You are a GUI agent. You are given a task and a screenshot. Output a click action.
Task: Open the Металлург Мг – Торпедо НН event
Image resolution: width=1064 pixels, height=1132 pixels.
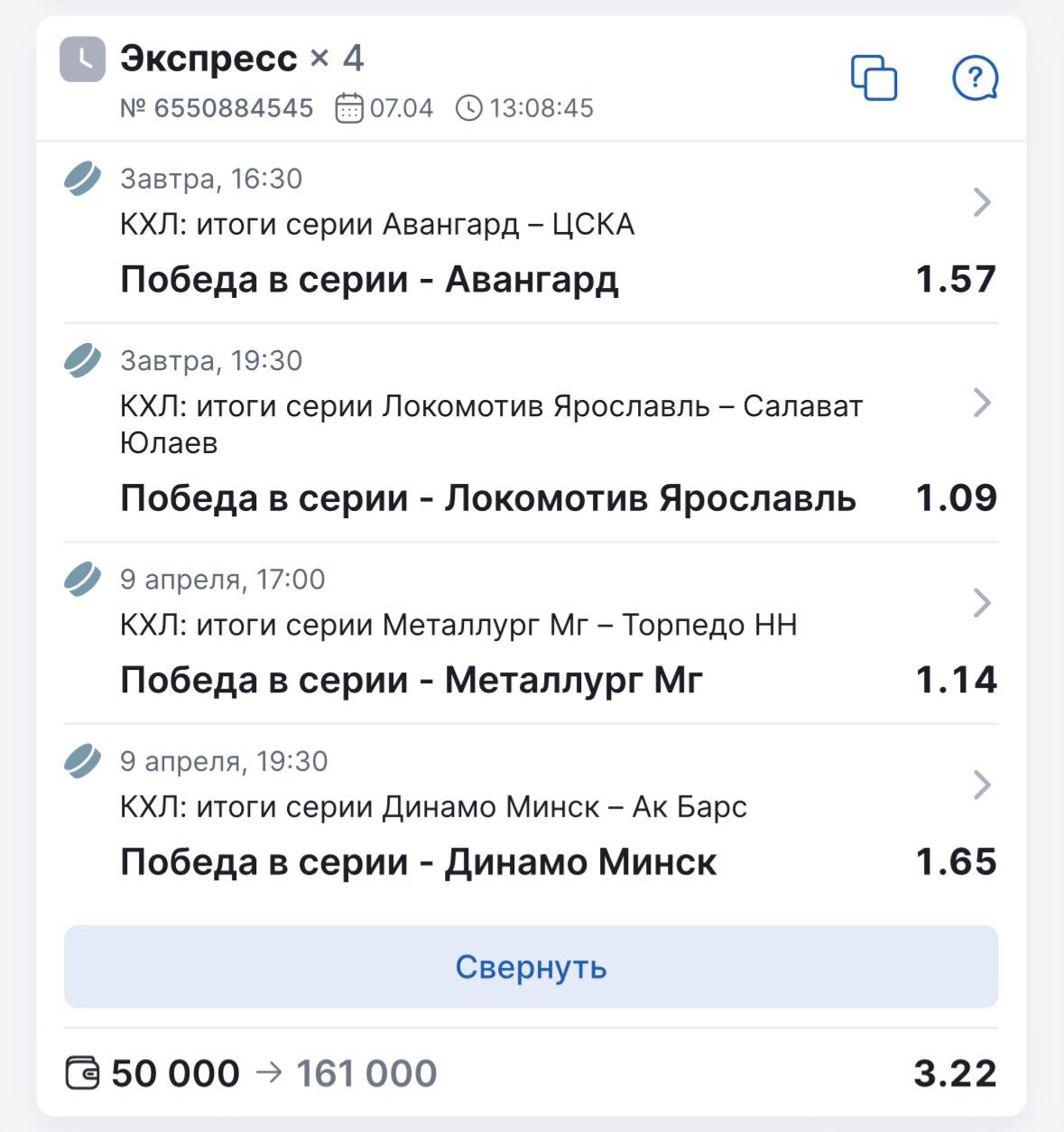(x=982, y=602)
